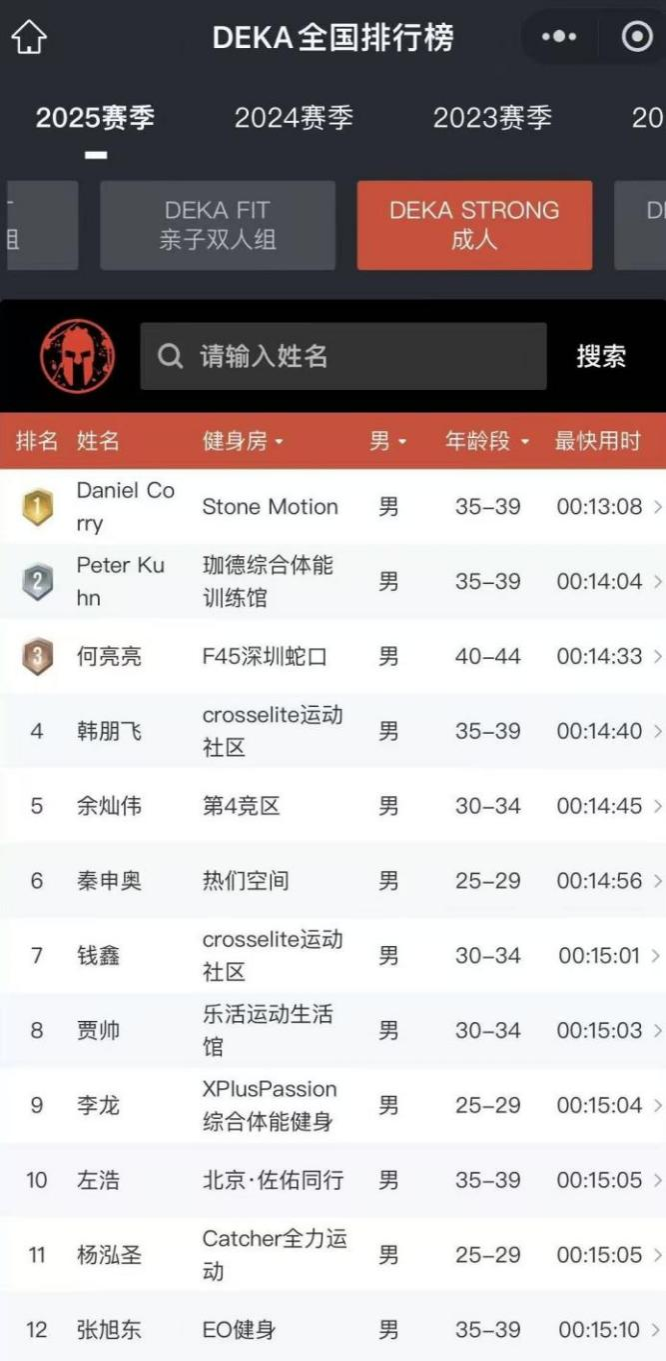Select the 2025赛季 tab

click(x=95, y=118)
